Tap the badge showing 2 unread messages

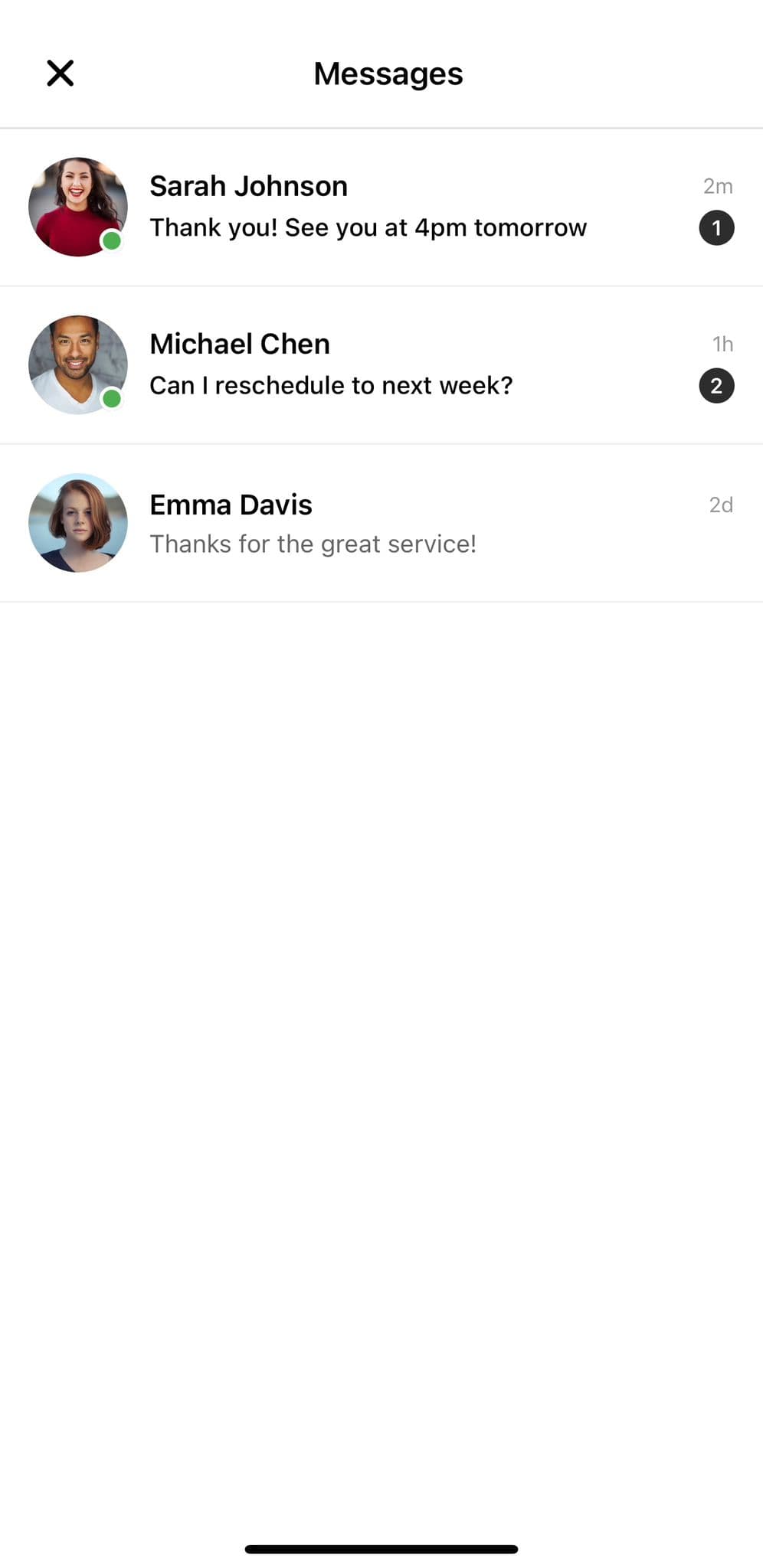click(716, 385)
